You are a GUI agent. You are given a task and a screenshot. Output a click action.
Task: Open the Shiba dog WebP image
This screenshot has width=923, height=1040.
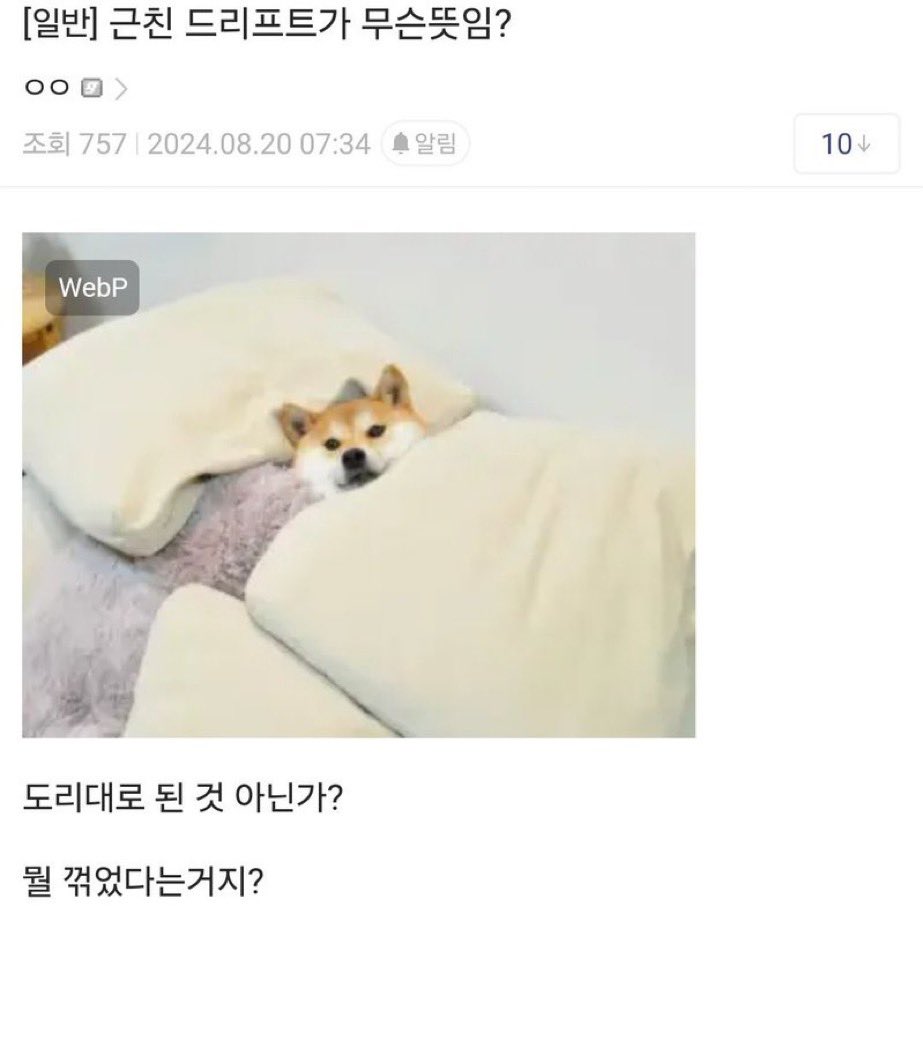(x=358, y=485)
